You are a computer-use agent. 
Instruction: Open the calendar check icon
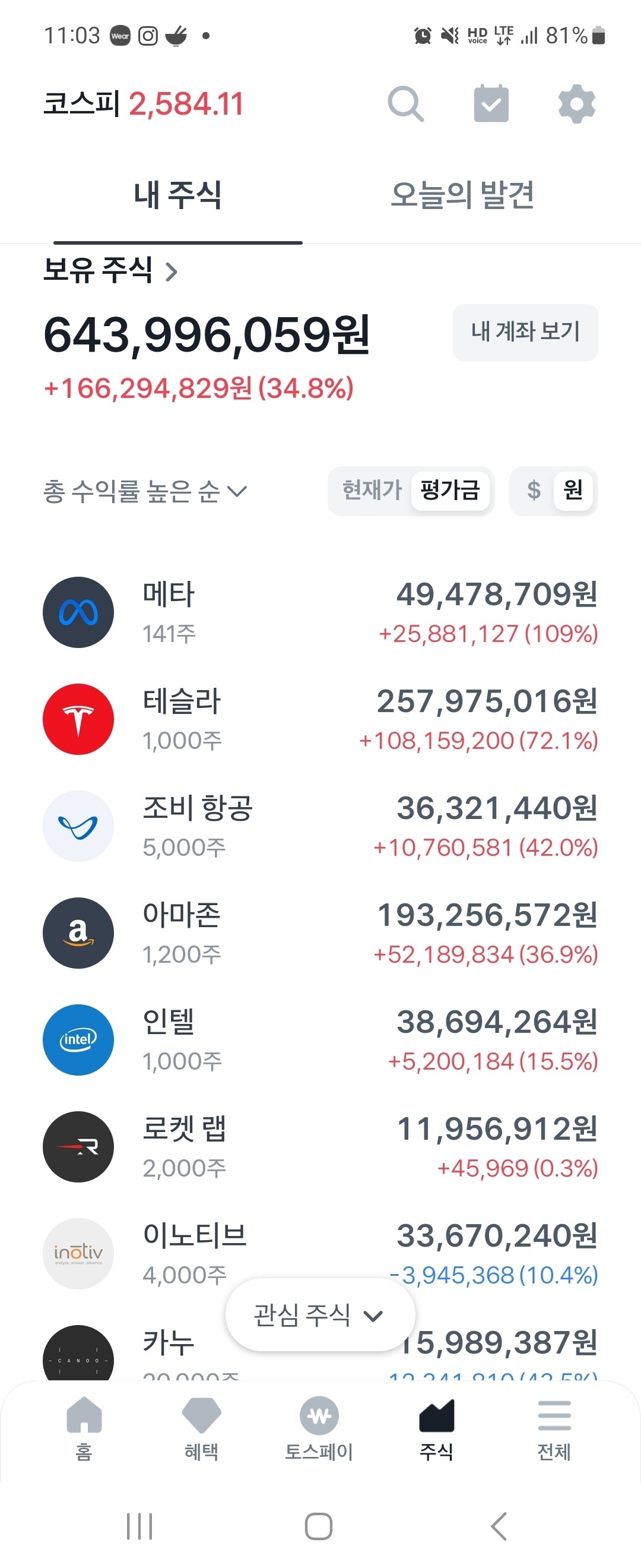coord(491,103)
